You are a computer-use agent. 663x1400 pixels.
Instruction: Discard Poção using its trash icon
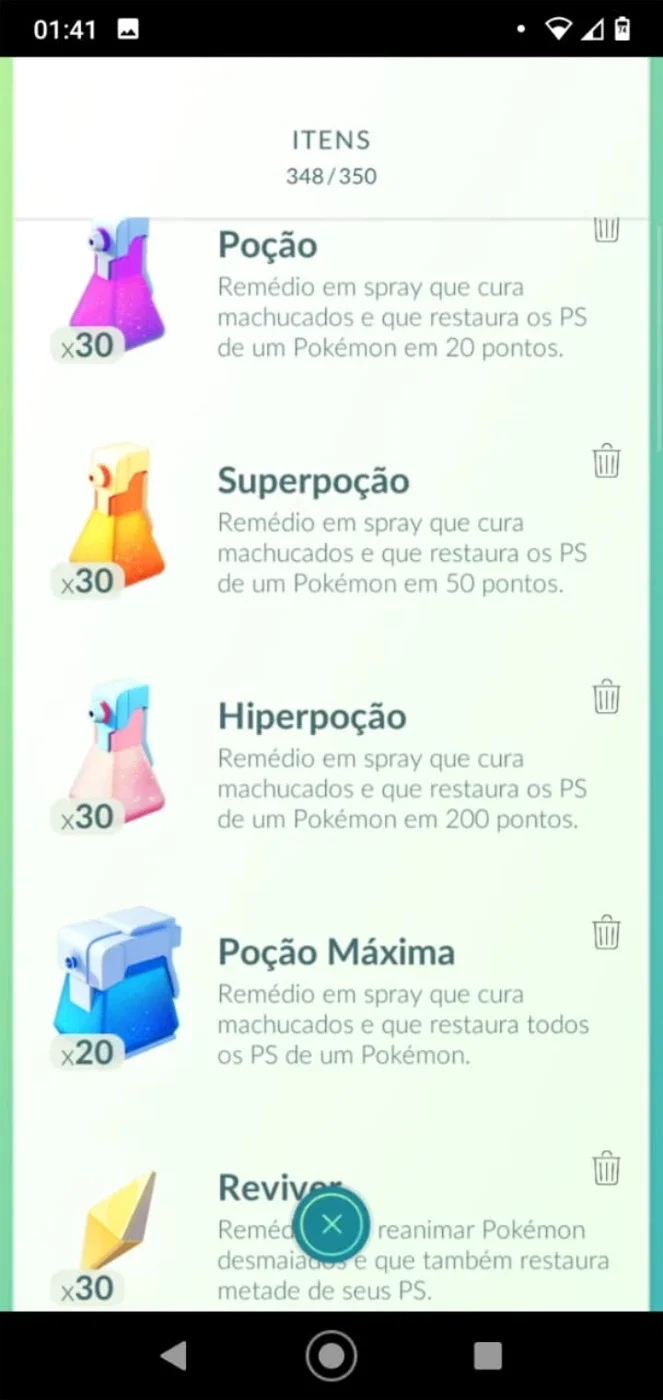tap(606, 229)
